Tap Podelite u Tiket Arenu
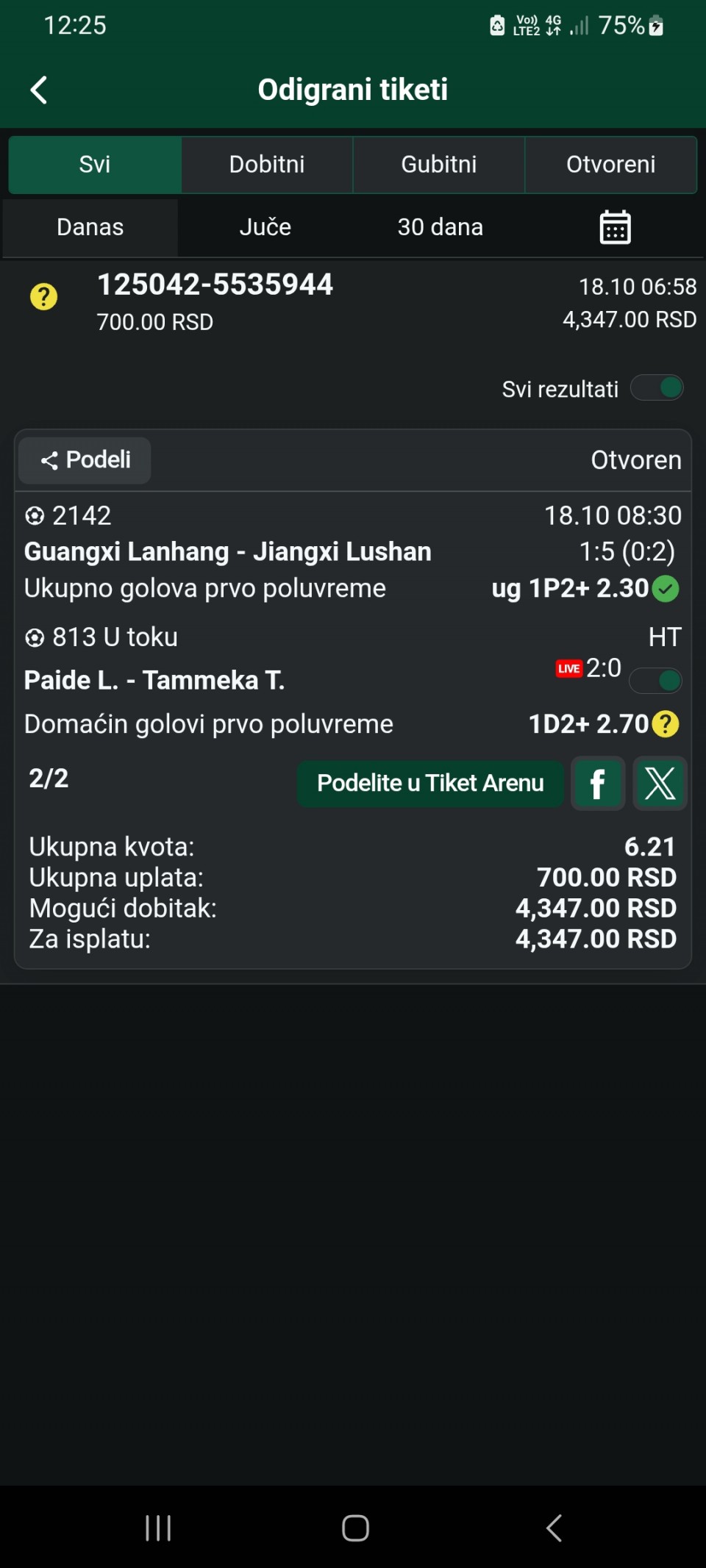The width and height of the screenshot is (706, 1568). click(430, 784)
